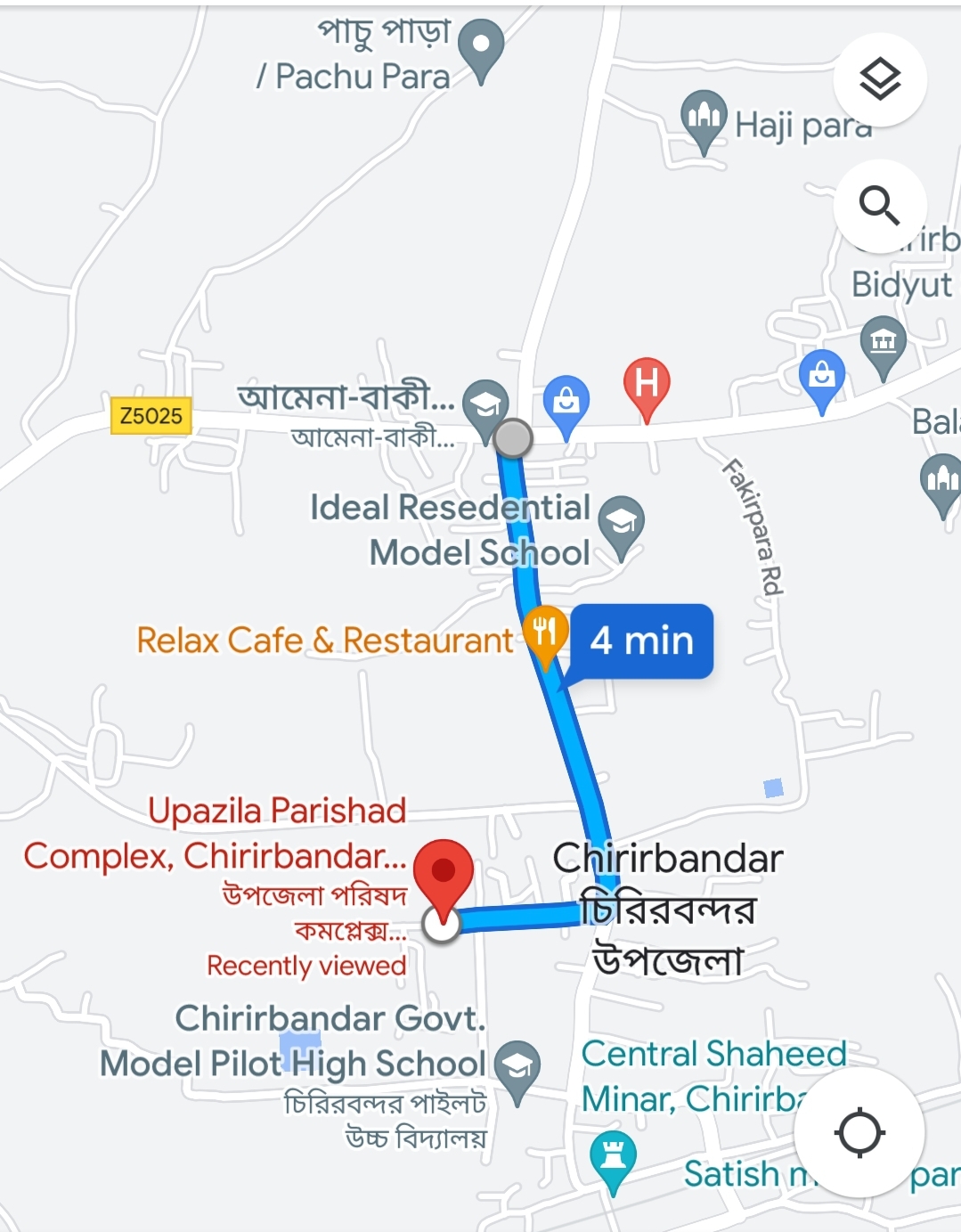Tap the Haji para mosque marker
The width and height of the screenshot is (961, 1232).
pos(704,118)
